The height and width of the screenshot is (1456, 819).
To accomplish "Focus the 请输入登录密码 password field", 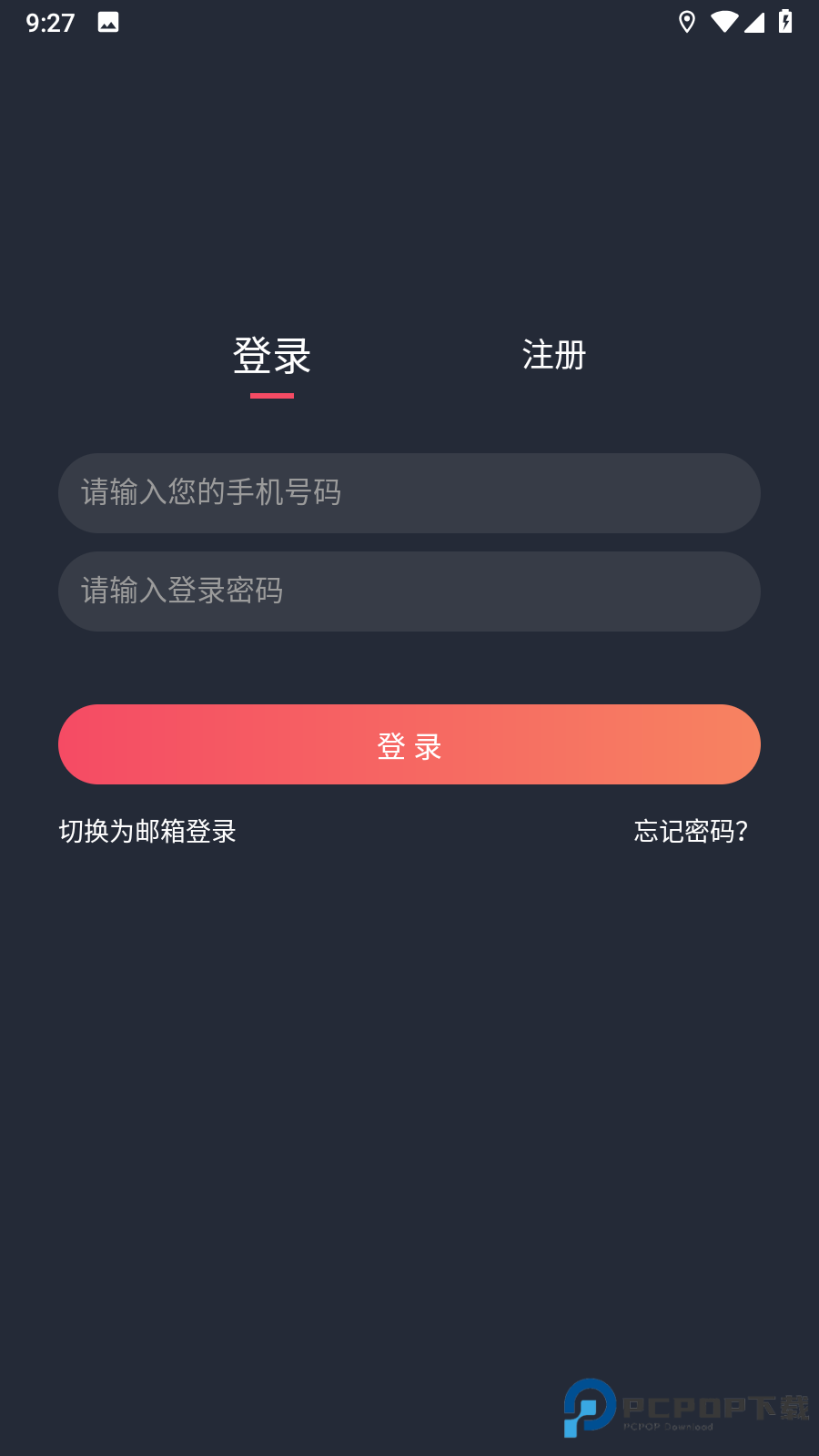I will pyautogui.click(x=409, y=591).
